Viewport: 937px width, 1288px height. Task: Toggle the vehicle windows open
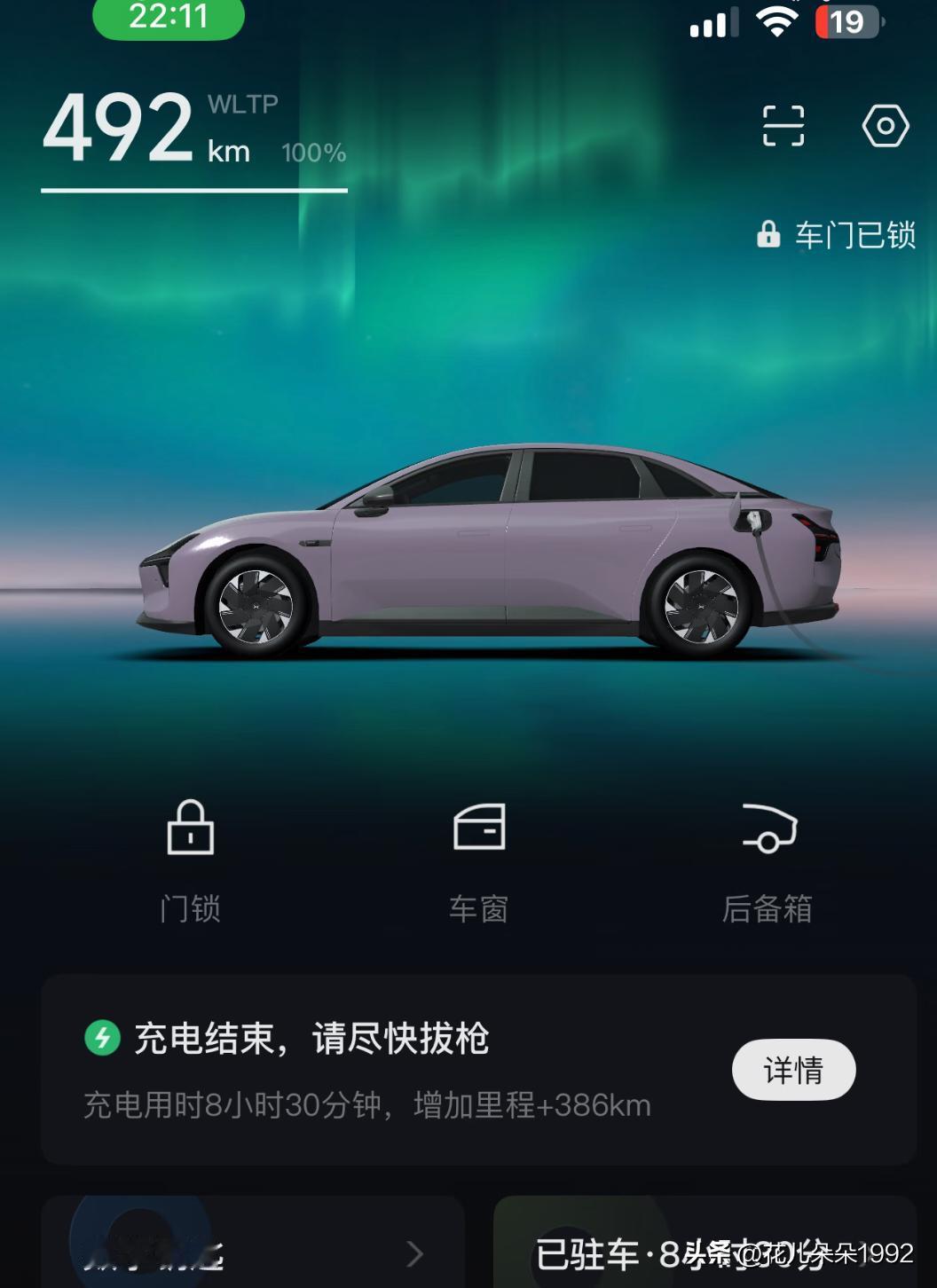pos(479,852)
